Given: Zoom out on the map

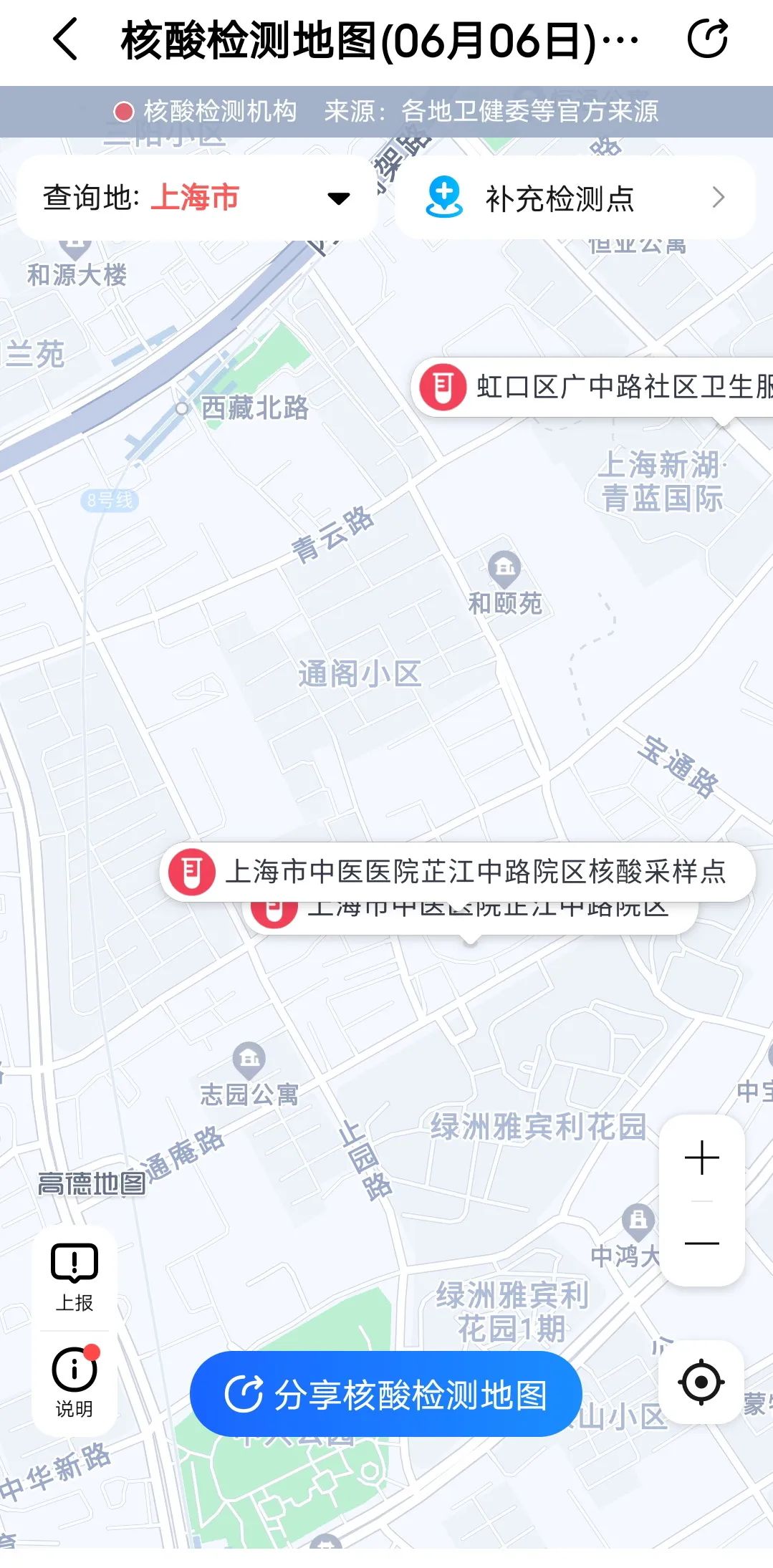Looking at the screenshot, I should (701, 1244).
